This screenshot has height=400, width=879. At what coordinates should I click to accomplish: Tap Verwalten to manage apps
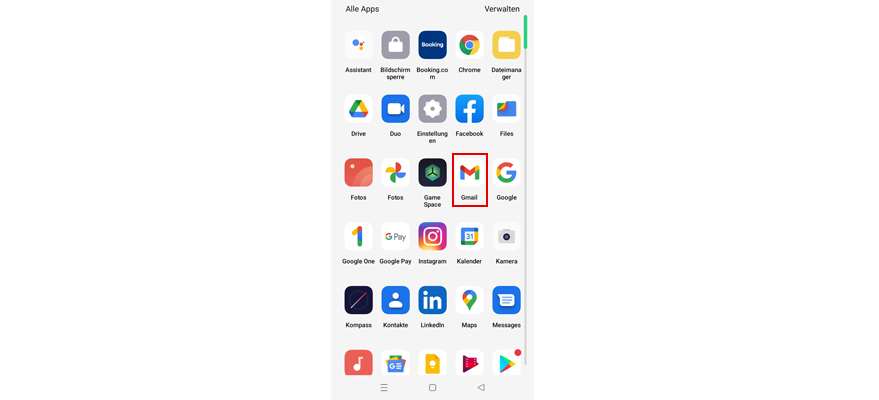(x=502, y=9)
